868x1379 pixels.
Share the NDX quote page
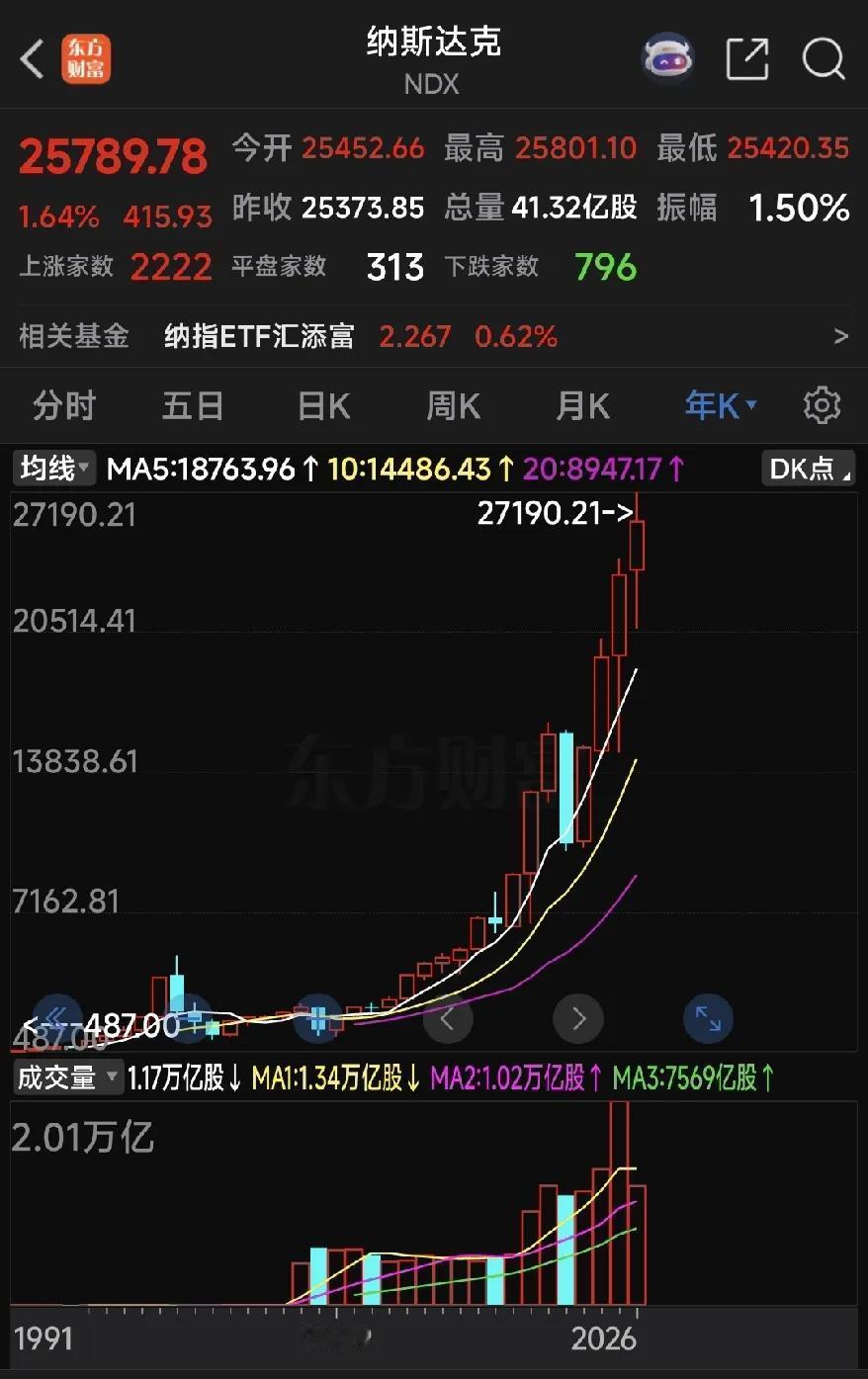(747, 58)
